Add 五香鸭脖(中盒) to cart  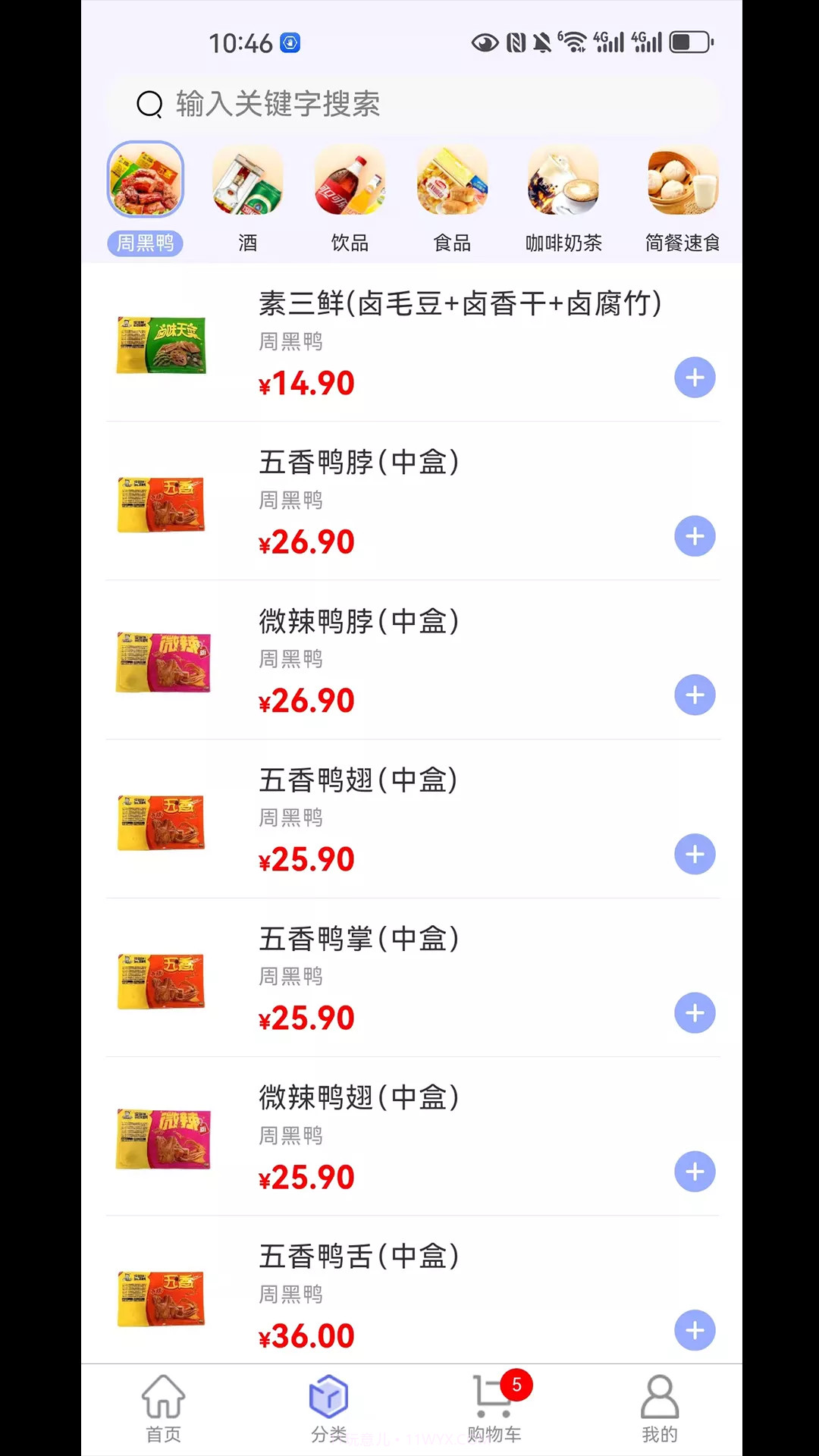click(694, 536)
